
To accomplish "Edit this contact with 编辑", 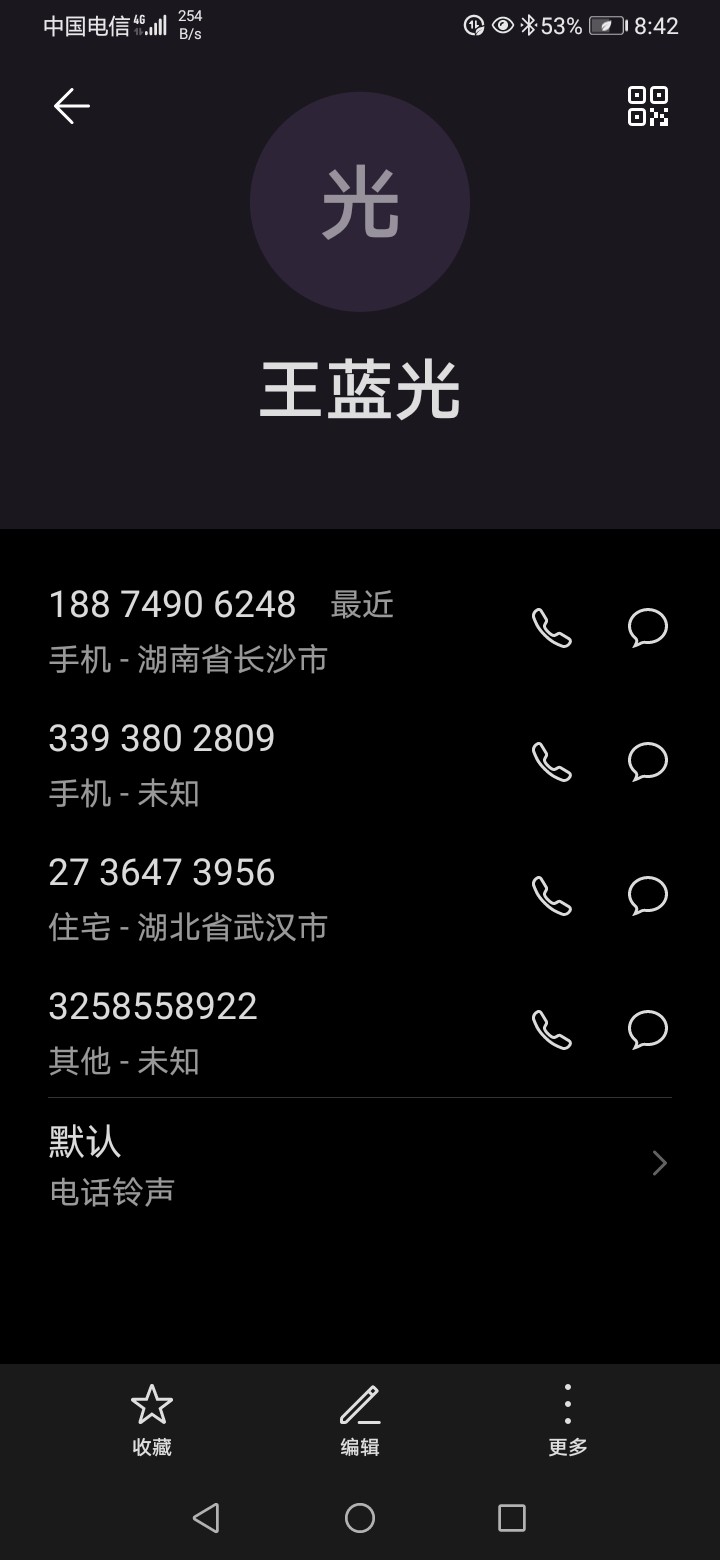I will tap(360, 1420).
